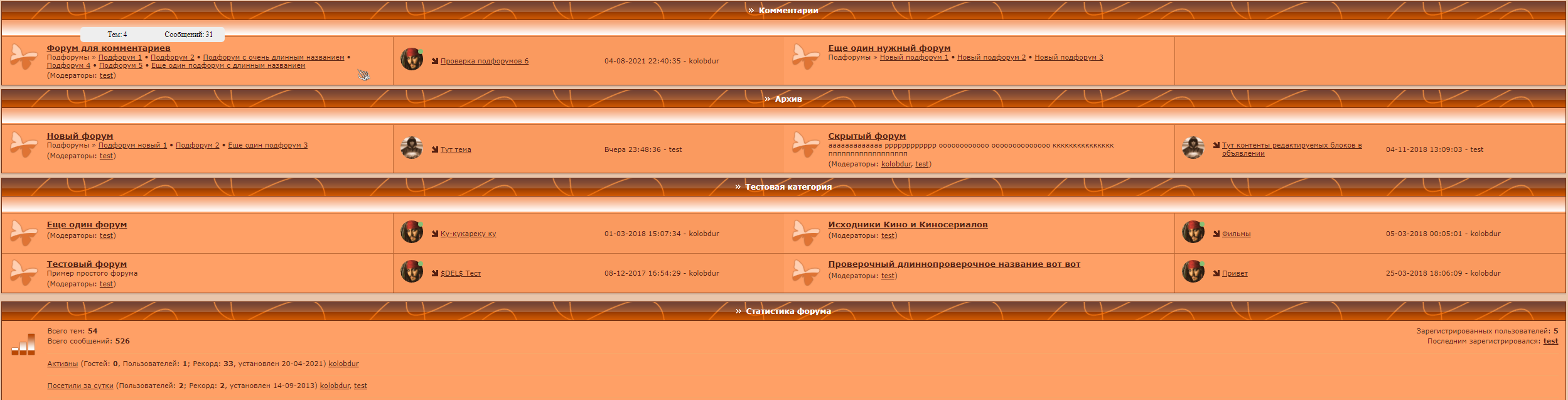The width and height of the screenshot is (1568, 400).
Task: Open the topic Проверка подфорумов 6
Action: 484,62
